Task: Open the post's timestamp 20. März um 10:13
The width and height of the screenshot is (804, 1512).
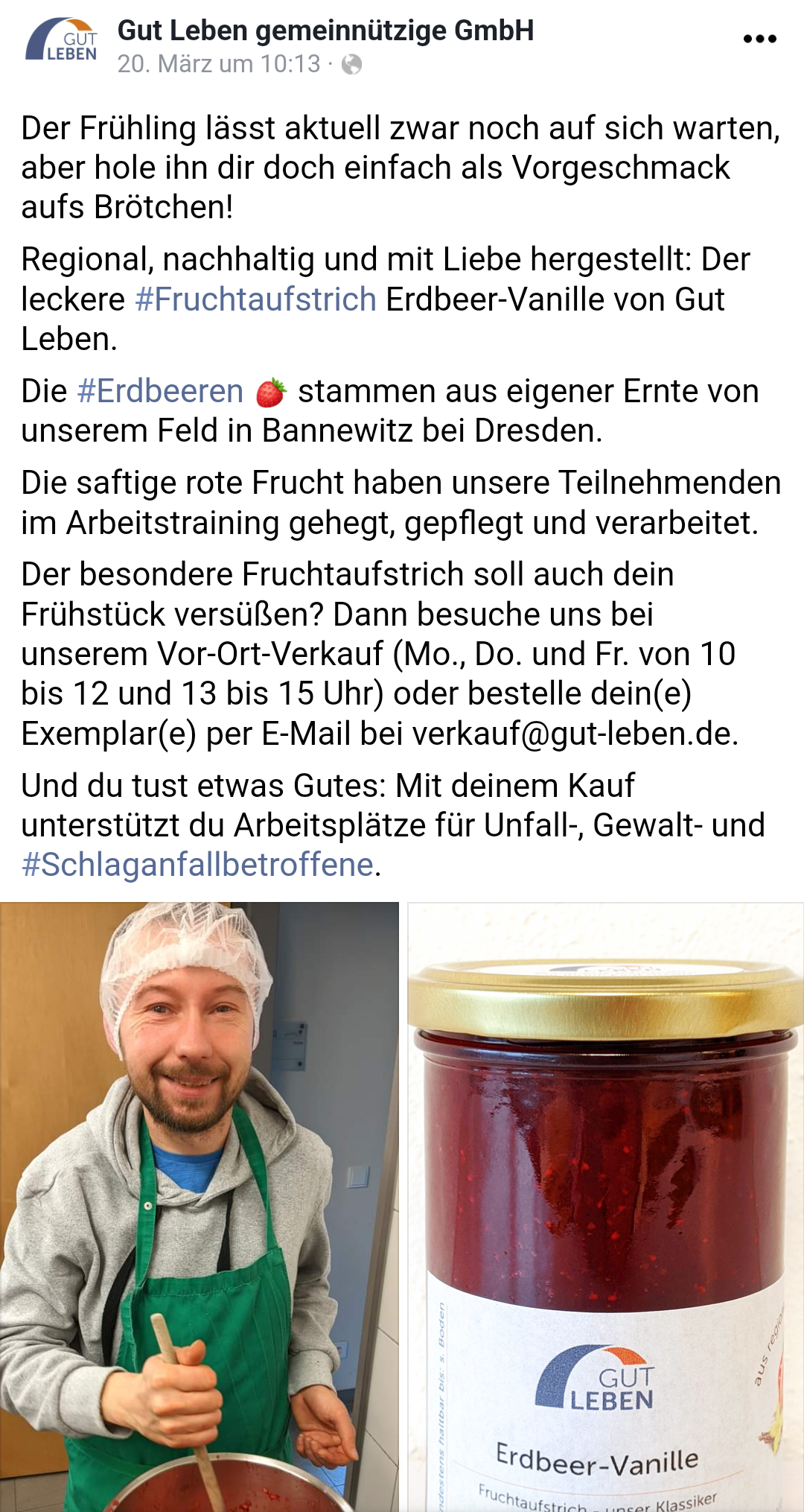Action: (x=219, y=64)
